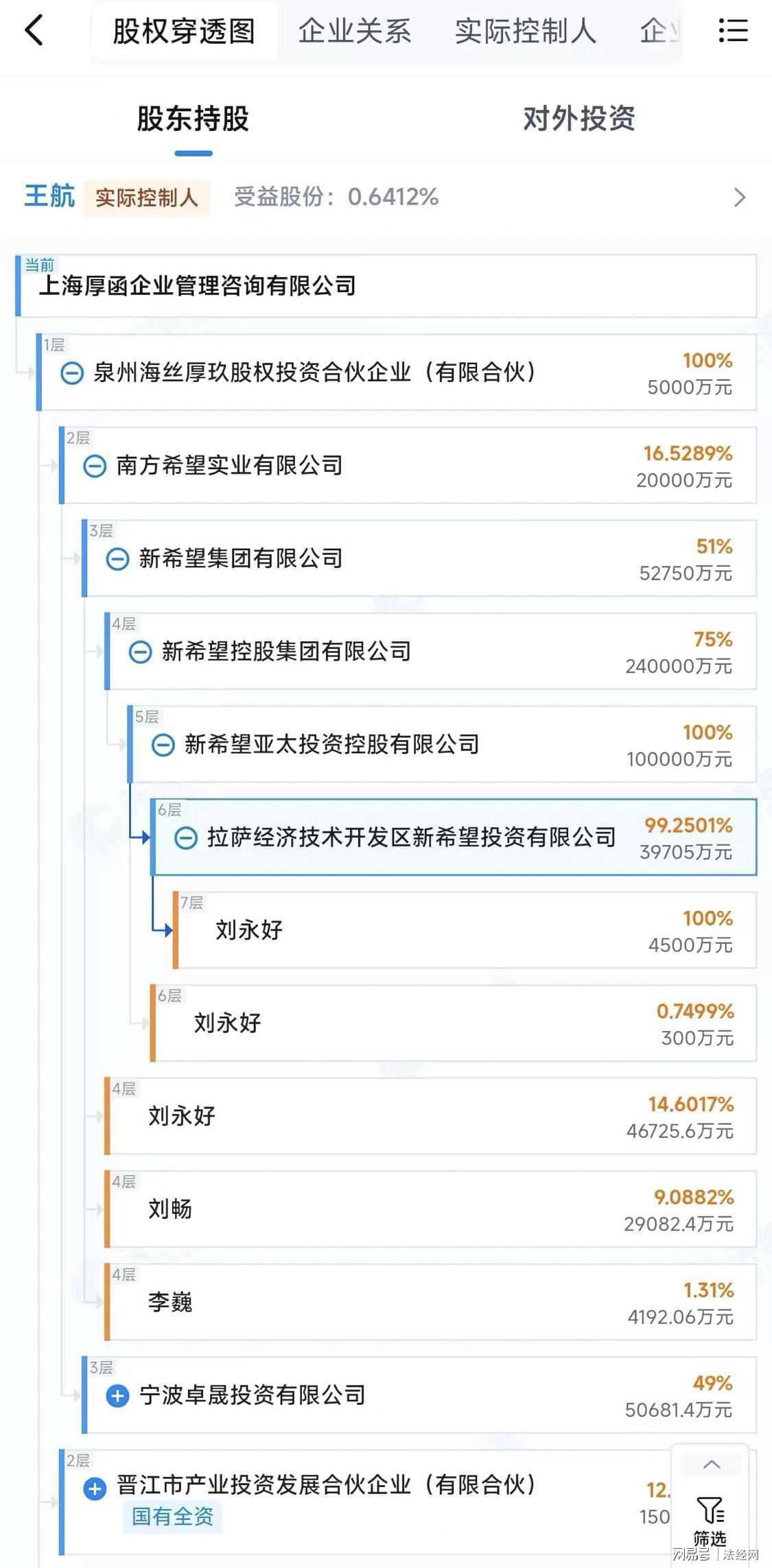Screen dimensions: 772x1568
Task: Collapse 新希望亚太投资控股有限公司 node
Action: [163, 745]
